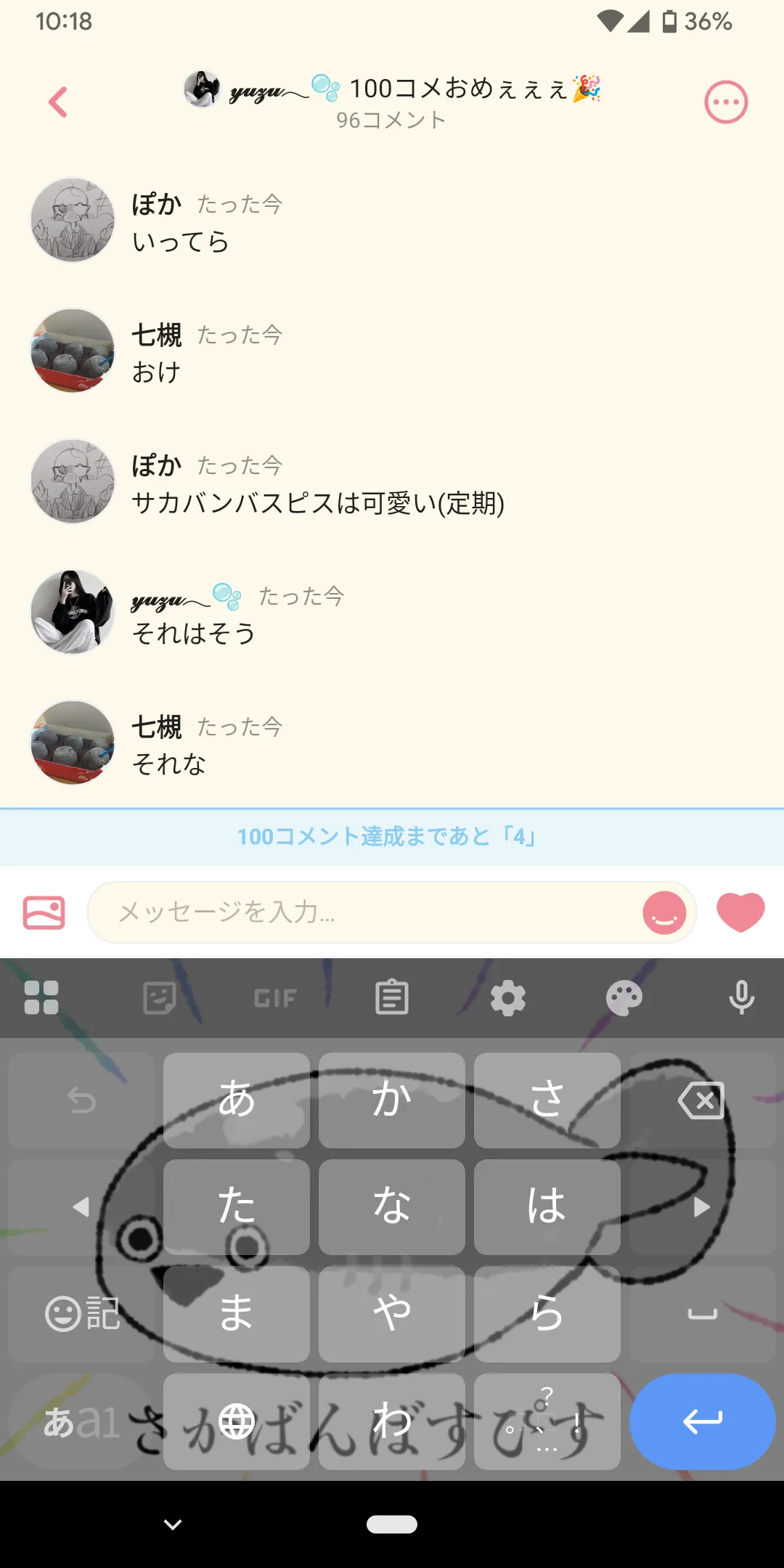
Task: Tap the keyboard backspace key
Action: (702, 1101)
